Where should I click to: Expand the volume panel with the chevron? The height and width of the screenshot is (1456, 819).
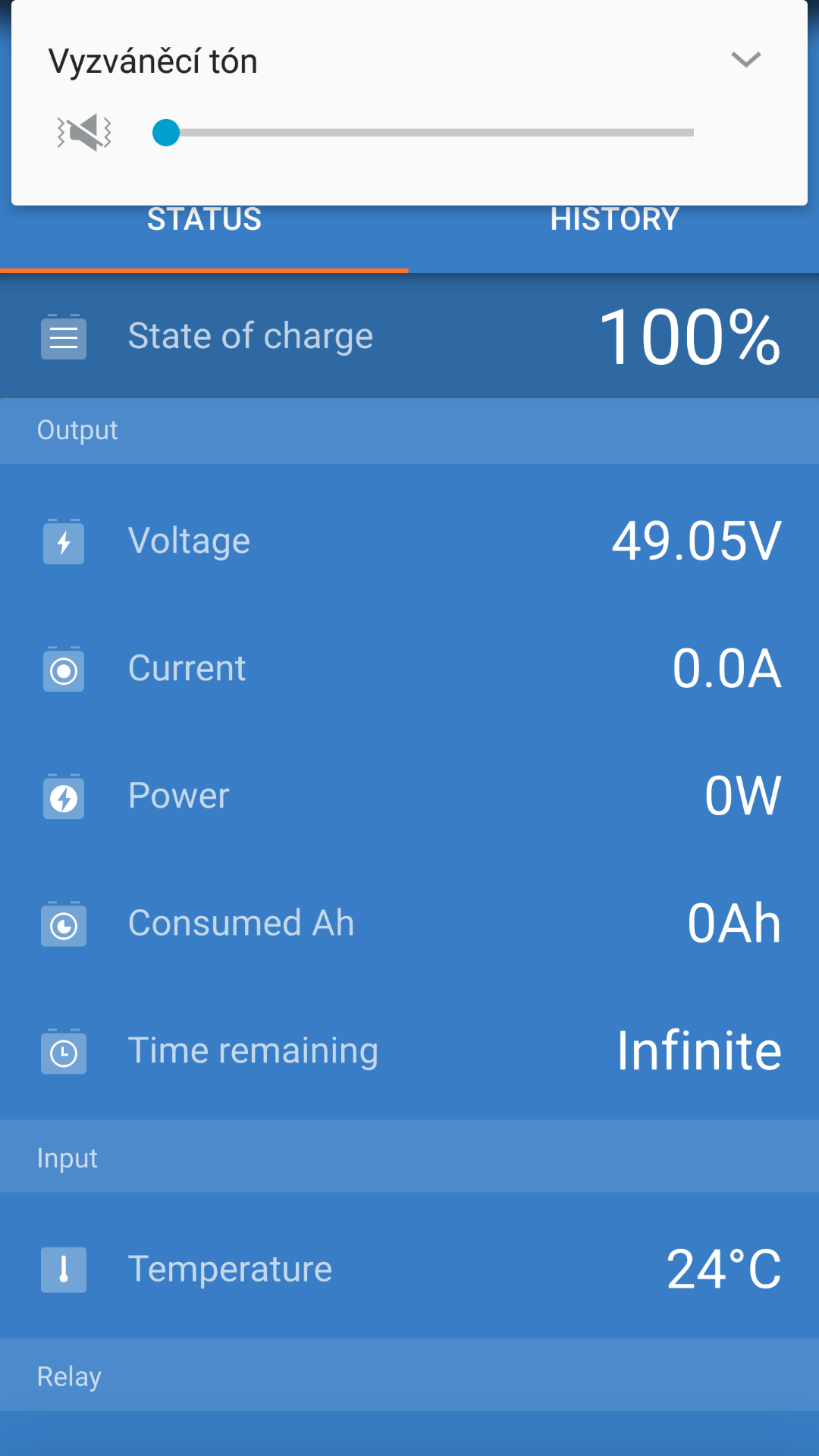click(745, 60)
